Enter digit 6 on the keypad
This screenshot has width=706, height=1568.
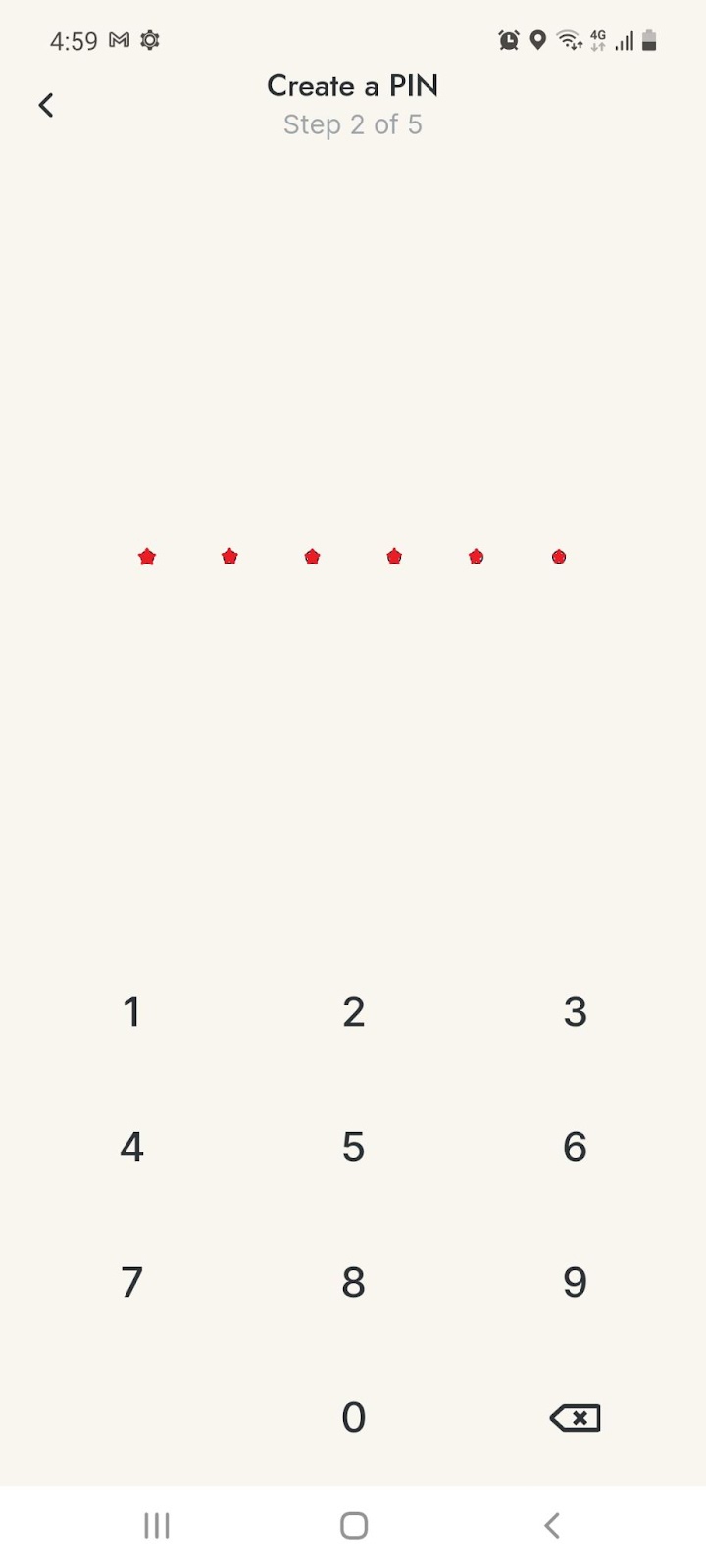pyautogui.click(x=576, y=1147)
